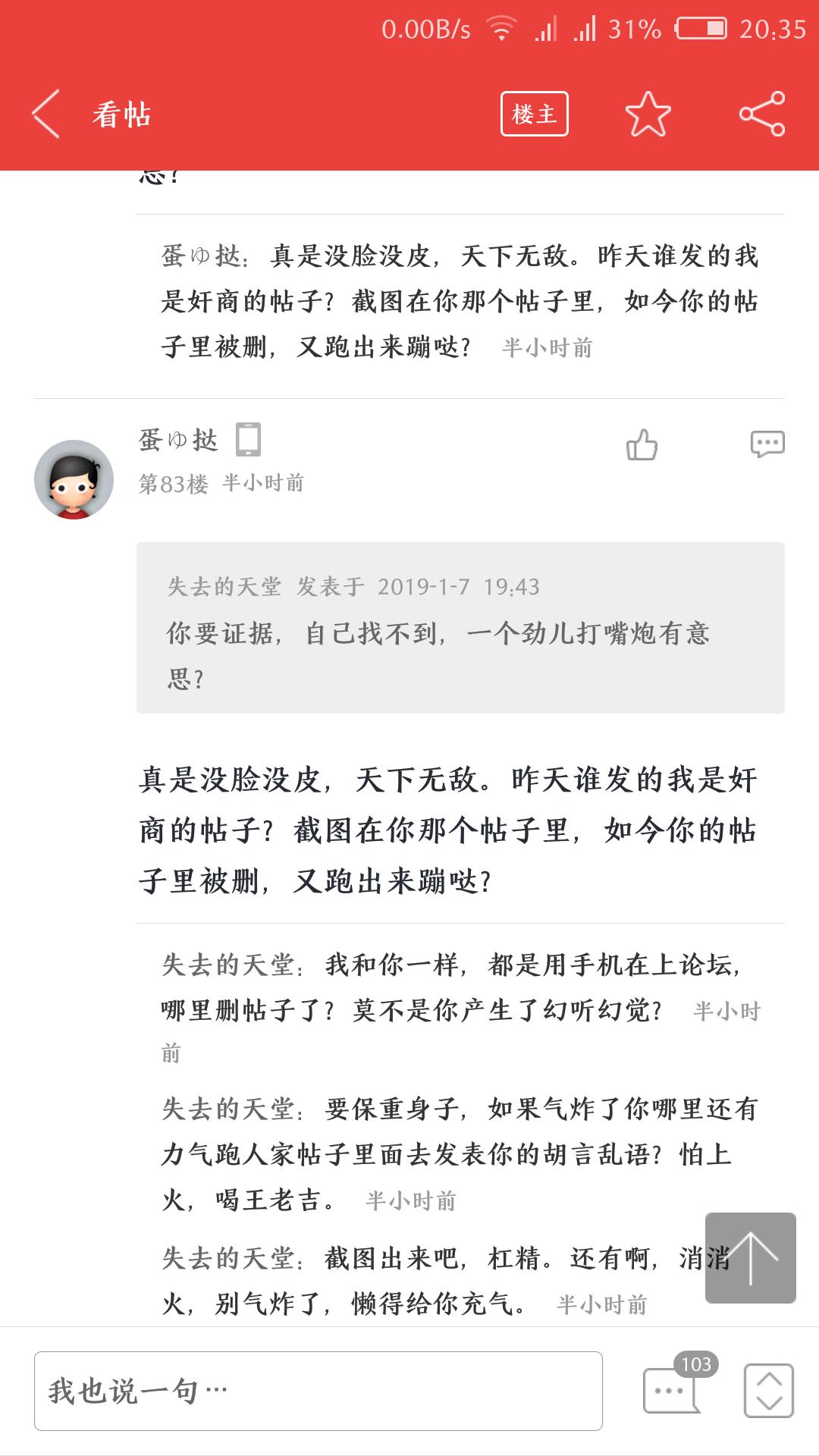Open 蛋ゆ挞's profile avatar
Screen dimensions: 819x1456
[x=74, y=479]
